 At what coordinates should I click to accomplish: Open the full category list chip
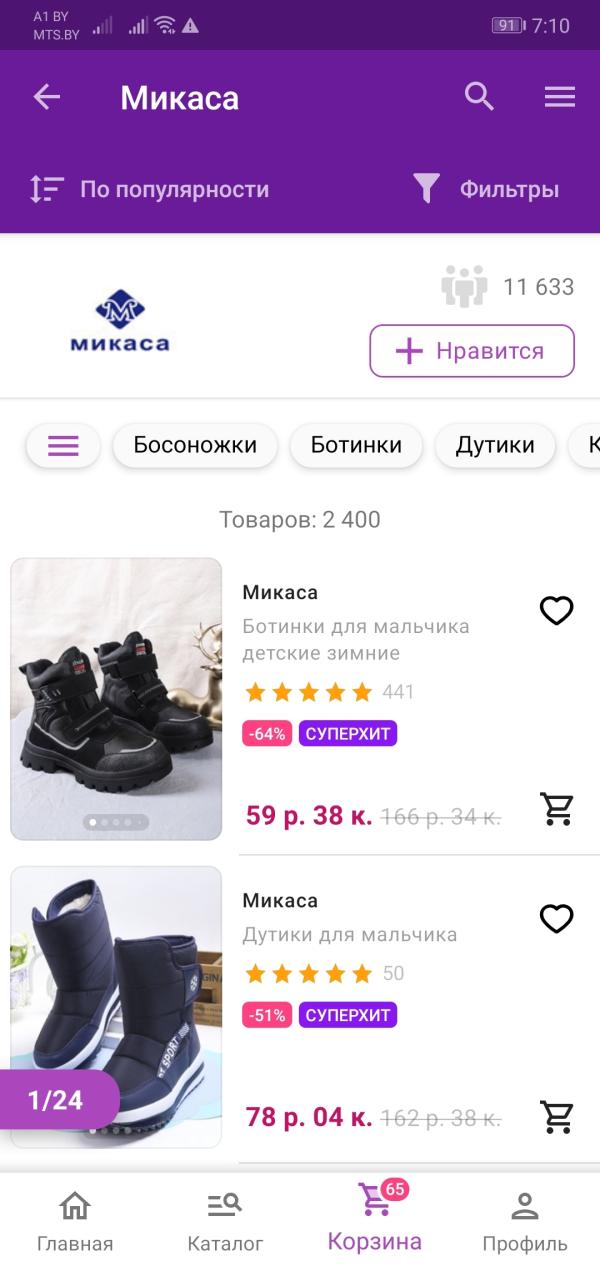(63, 445)
